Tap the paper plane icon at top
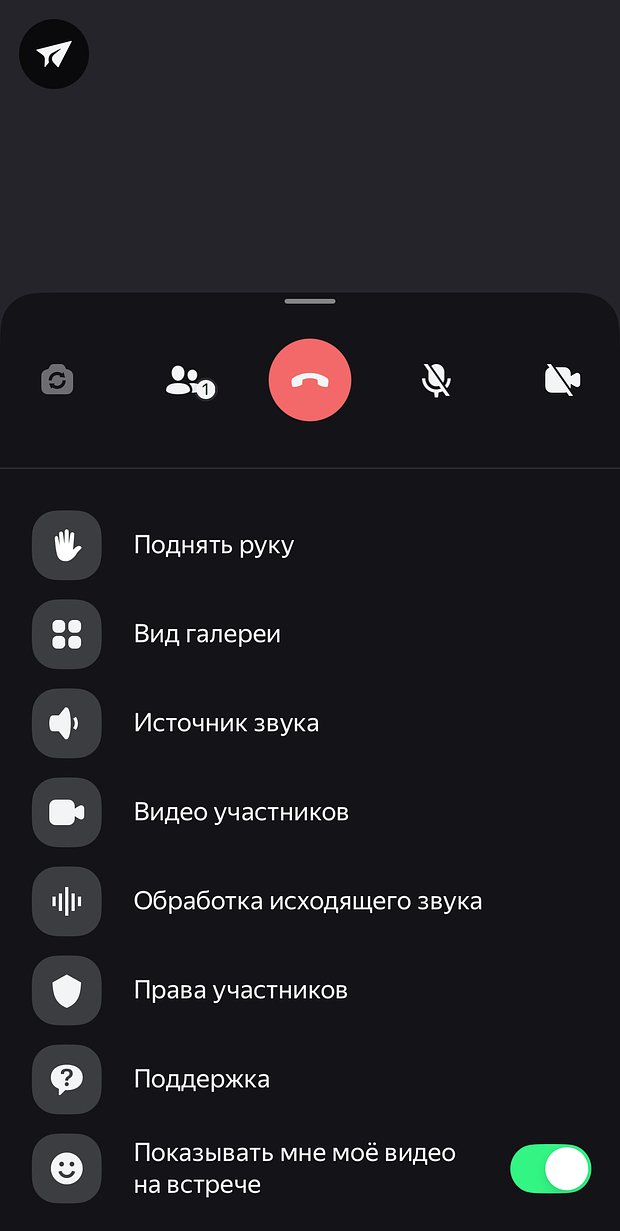Screen dimensions: 620x1231 pos(54,54)
